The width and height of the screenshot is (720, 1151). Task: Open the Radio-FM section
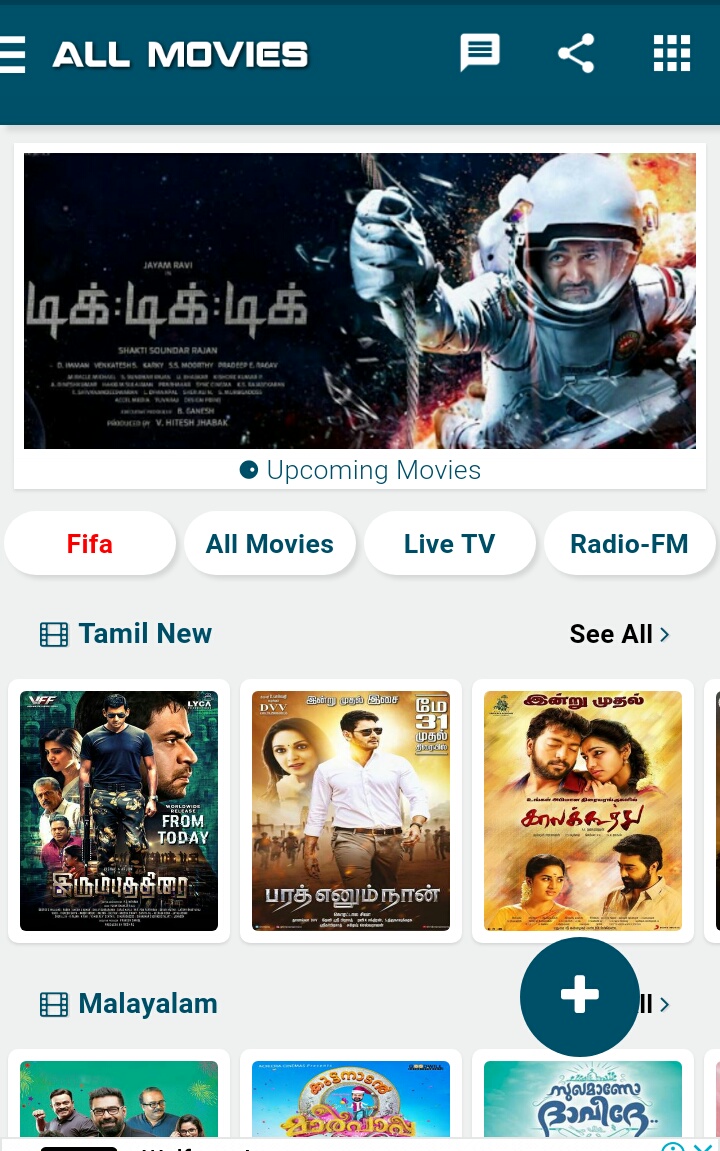(629, 544)
